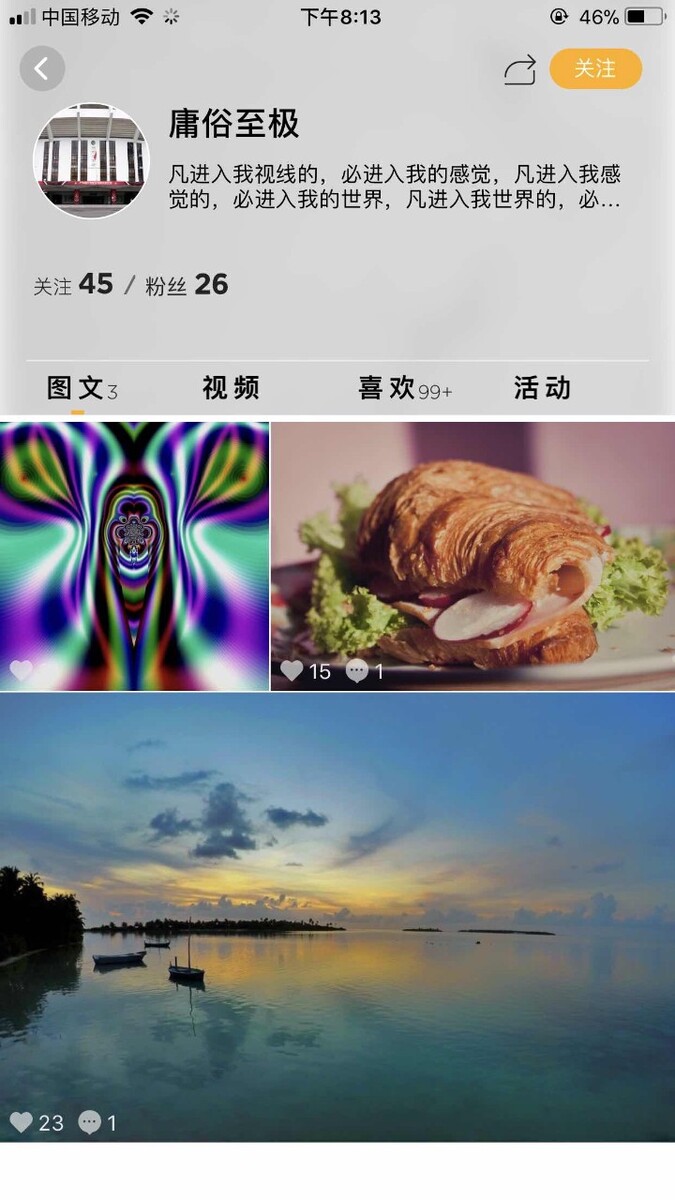
Task: Go back using the arrow icon
Action: 42,69
